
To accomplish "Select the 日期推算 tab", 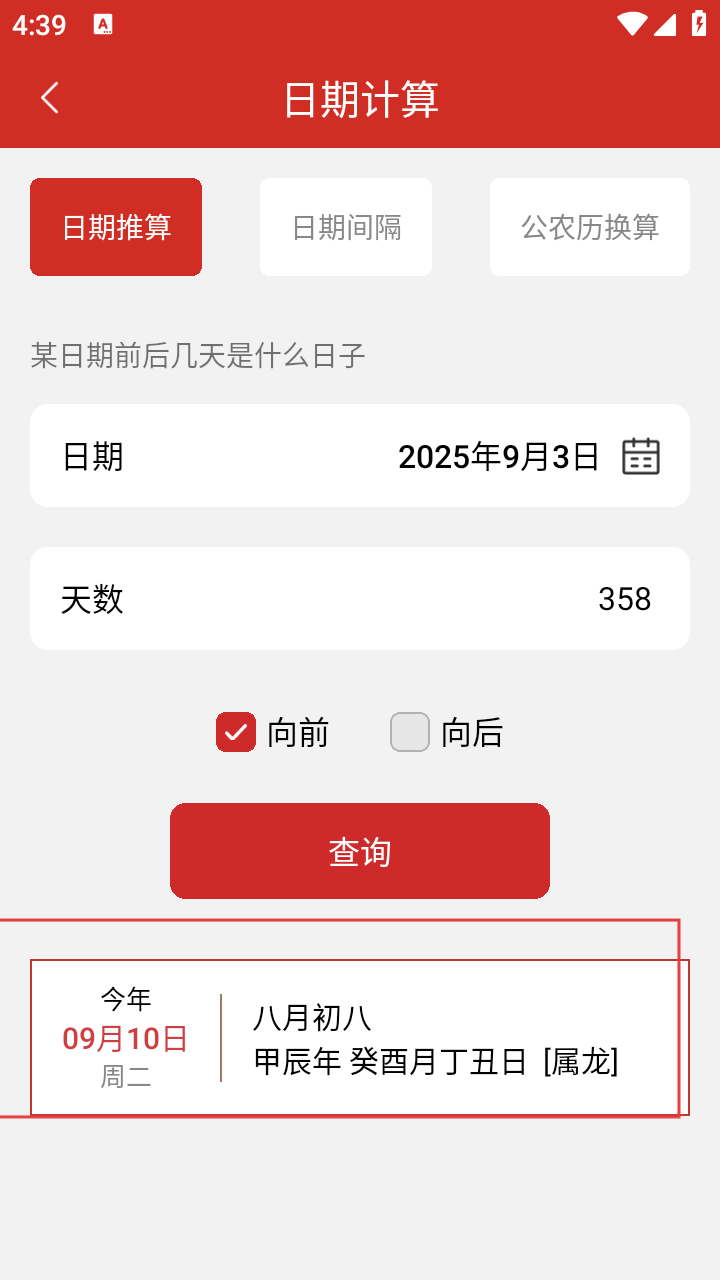I will click(x=116, y=227).
